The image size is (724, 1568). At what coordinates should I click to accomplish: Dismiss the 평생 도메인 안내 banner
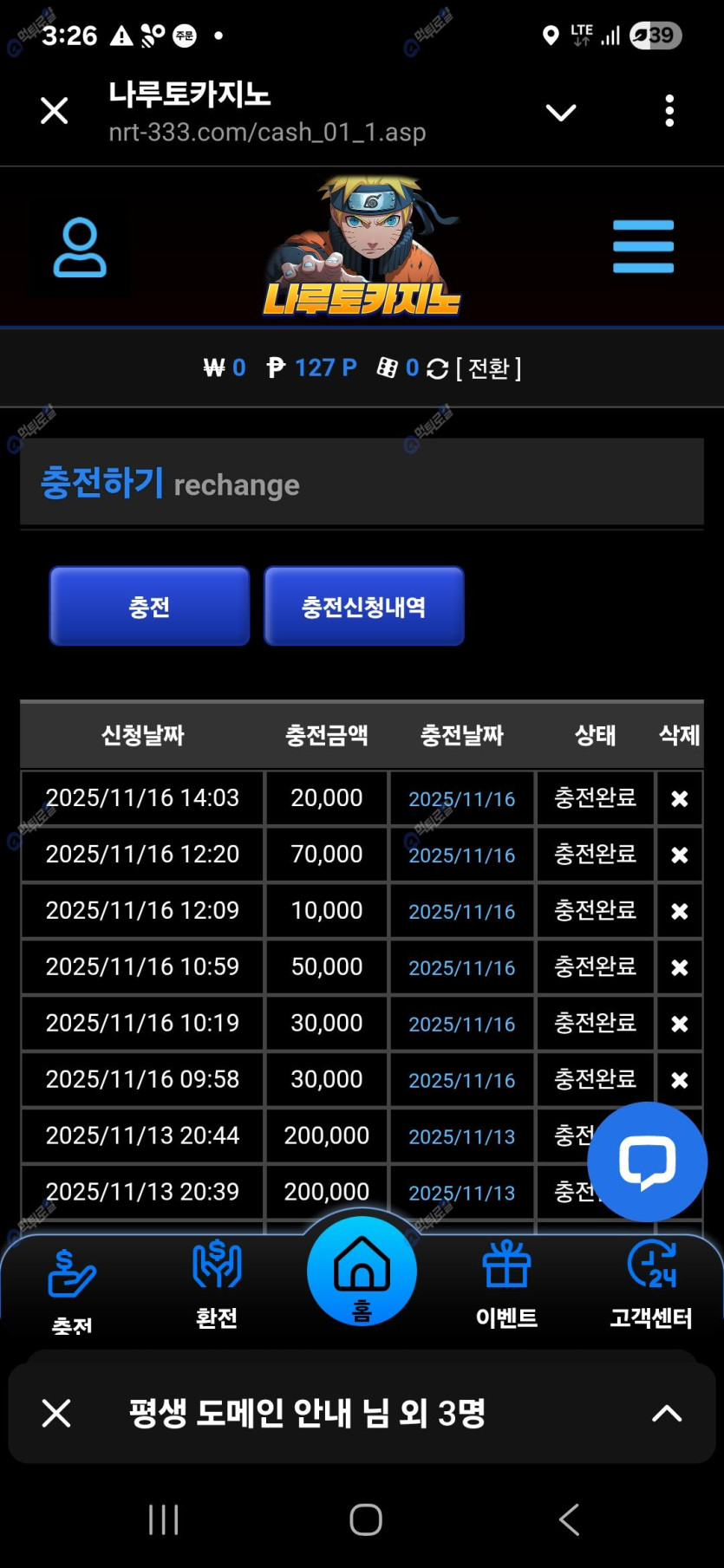pos(56,1414)
